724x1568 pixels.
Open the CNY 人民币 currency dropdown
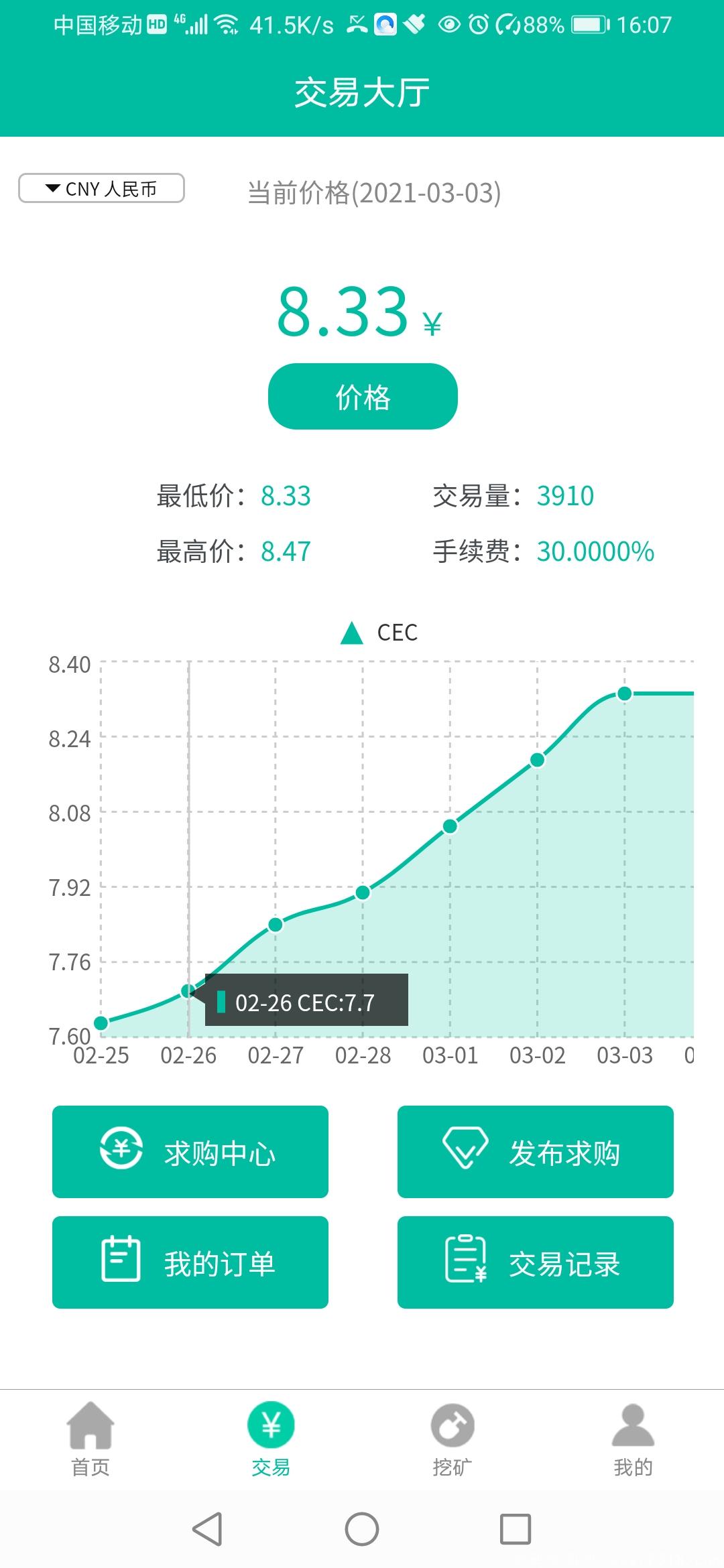point(102,190)
